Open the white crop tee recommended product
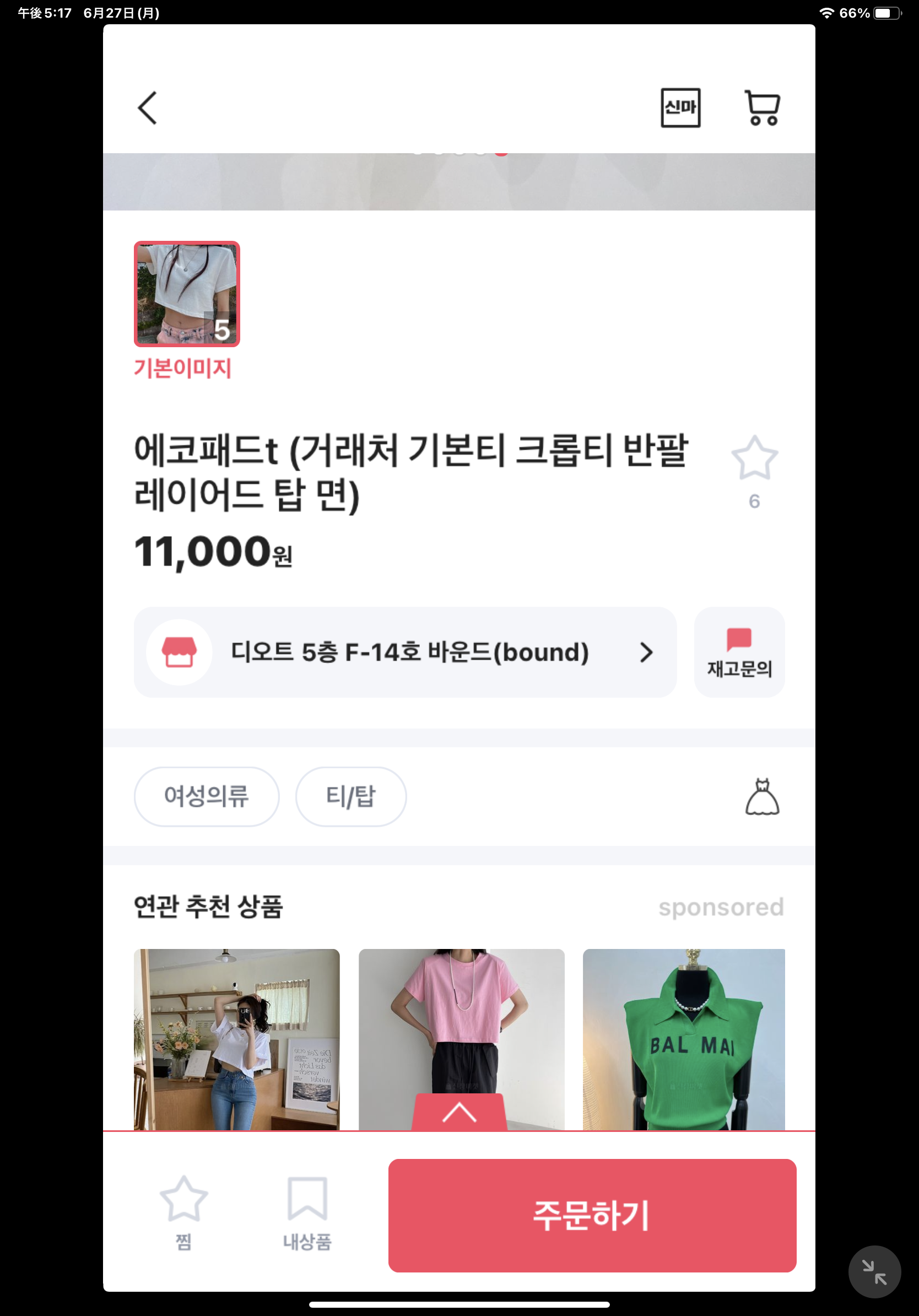Screen dimensions: 919x1316 tap(236, 1039)
